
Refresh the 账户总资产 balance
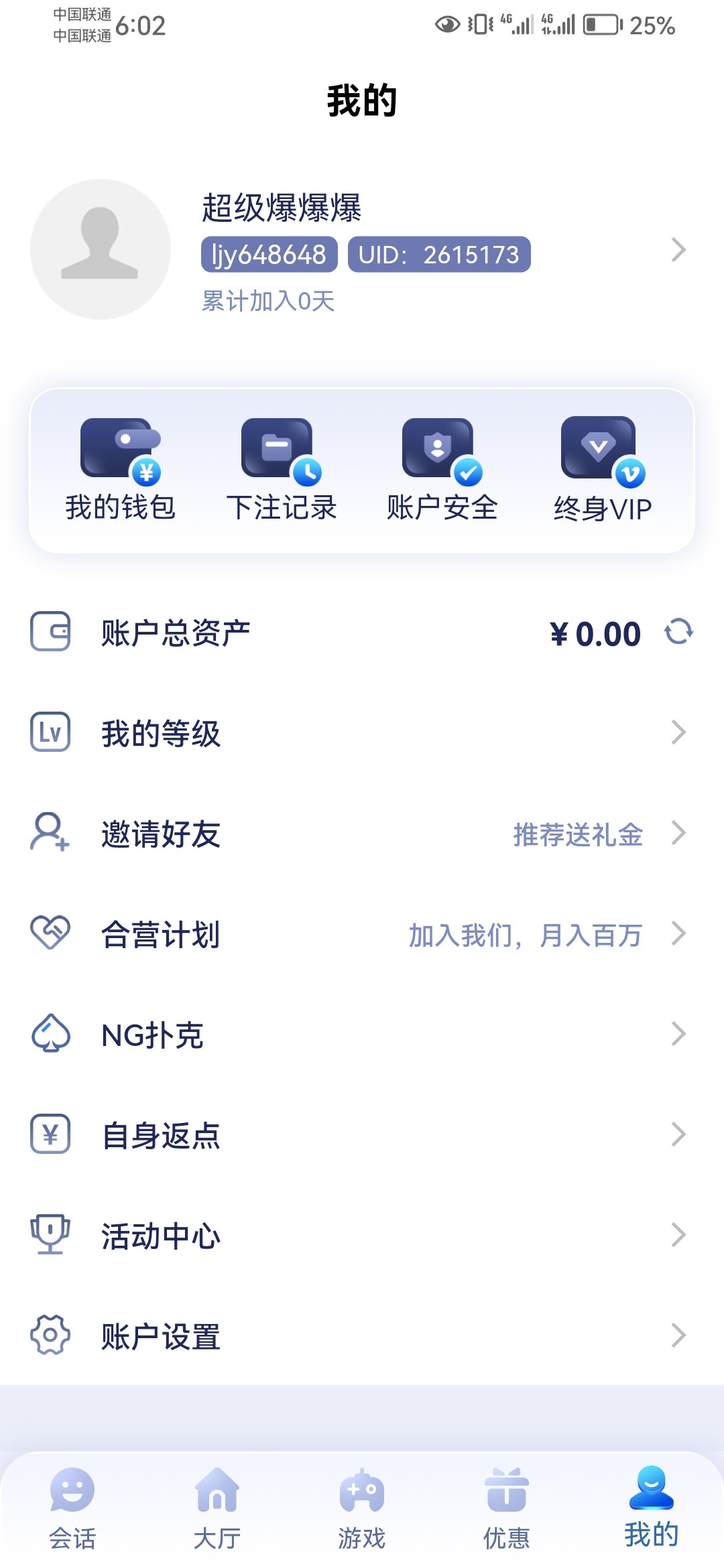pos(678,632)
